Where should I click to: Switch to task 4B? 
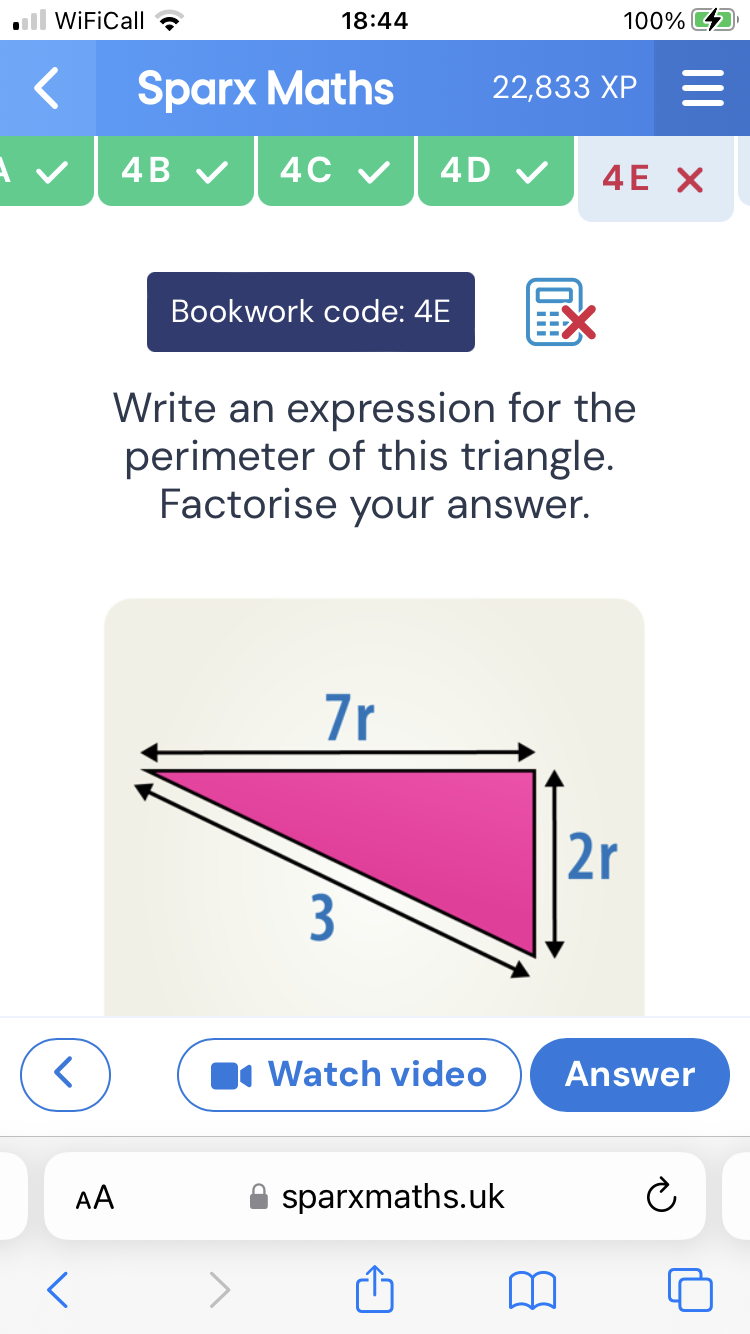click(175, 170)
